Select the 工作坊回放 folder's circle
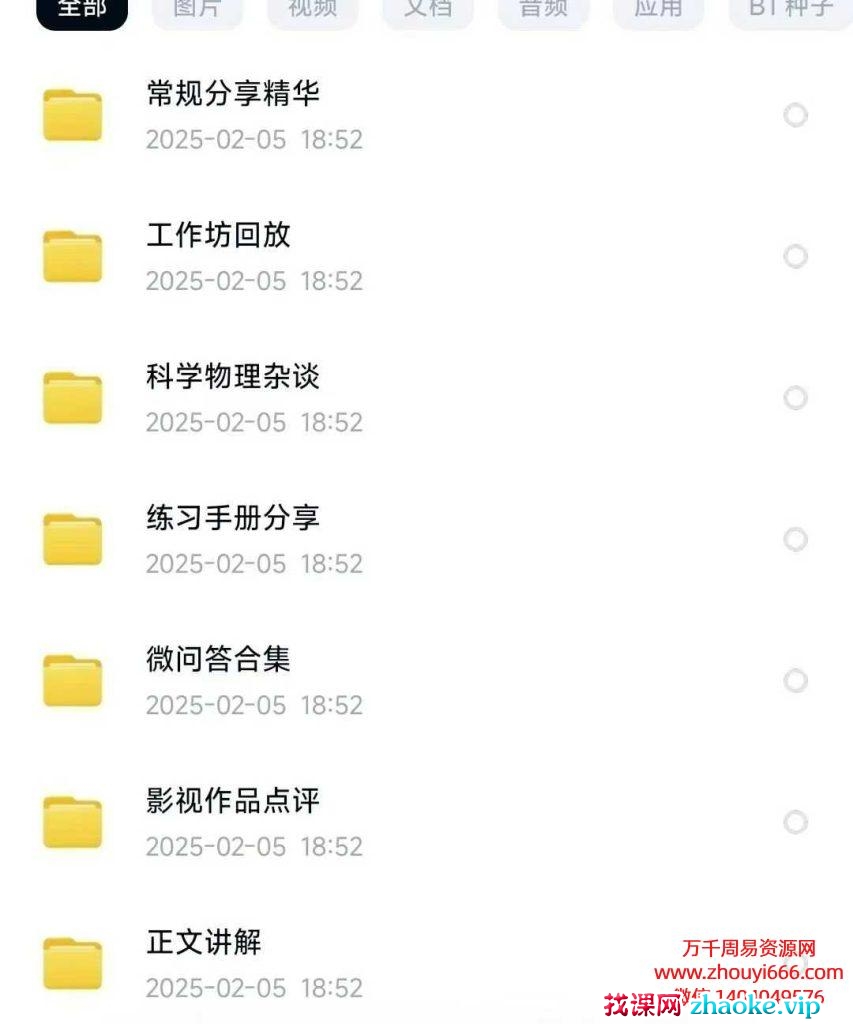This screenshot has width=853, height=1024. click(x=795, y=257)
